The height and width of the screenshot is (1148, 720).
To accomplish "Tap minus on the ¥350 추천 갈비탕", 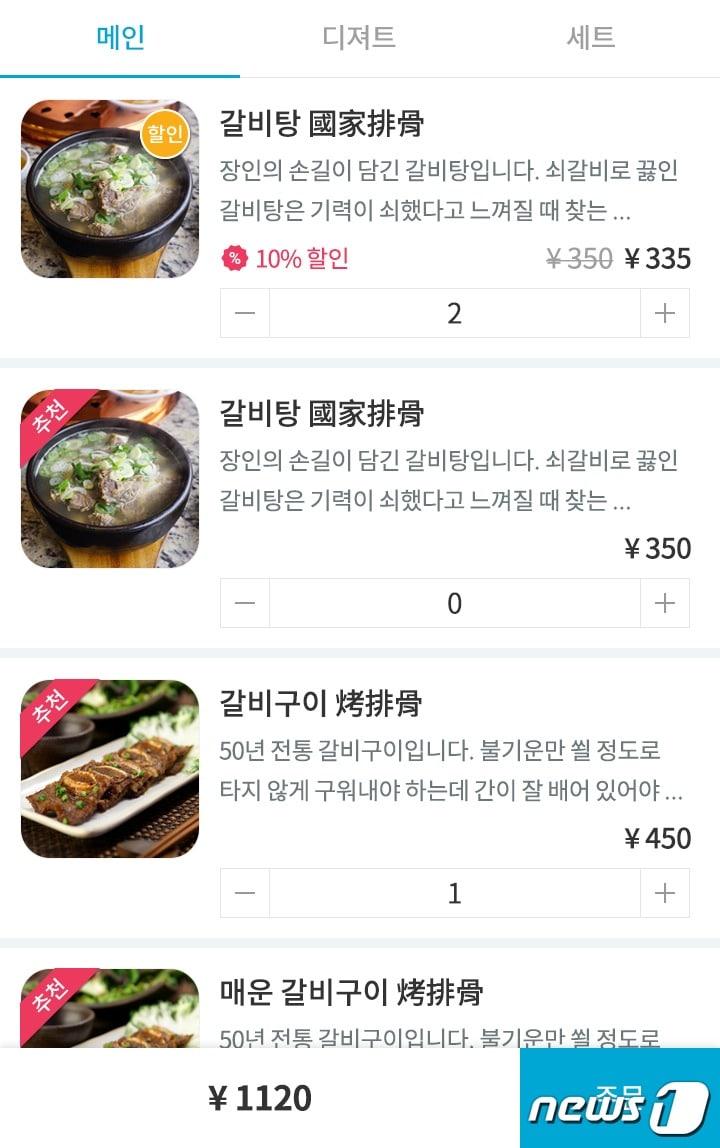I will pyautogui.click(x=245, y=603).
